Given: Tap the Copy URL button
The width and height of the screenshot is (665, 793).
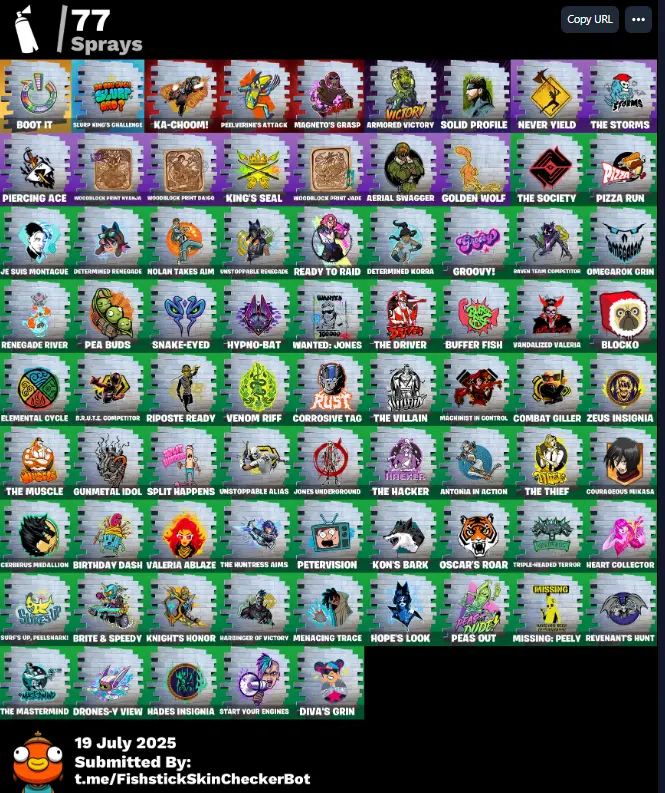Looking at the screenshot, I should pos(590,19).
